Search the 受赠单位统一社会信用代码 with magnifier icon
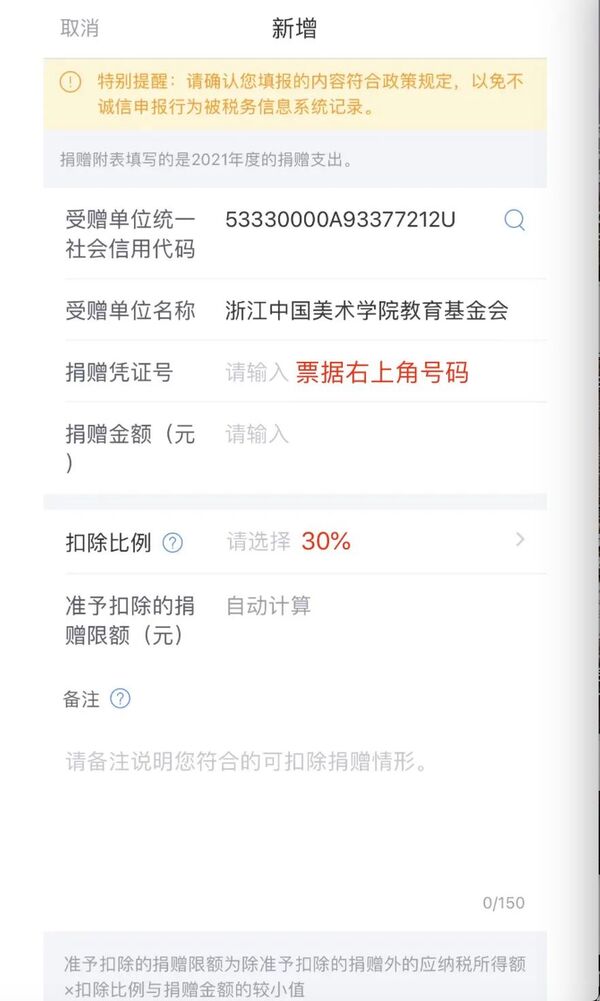 coord(514,220)
